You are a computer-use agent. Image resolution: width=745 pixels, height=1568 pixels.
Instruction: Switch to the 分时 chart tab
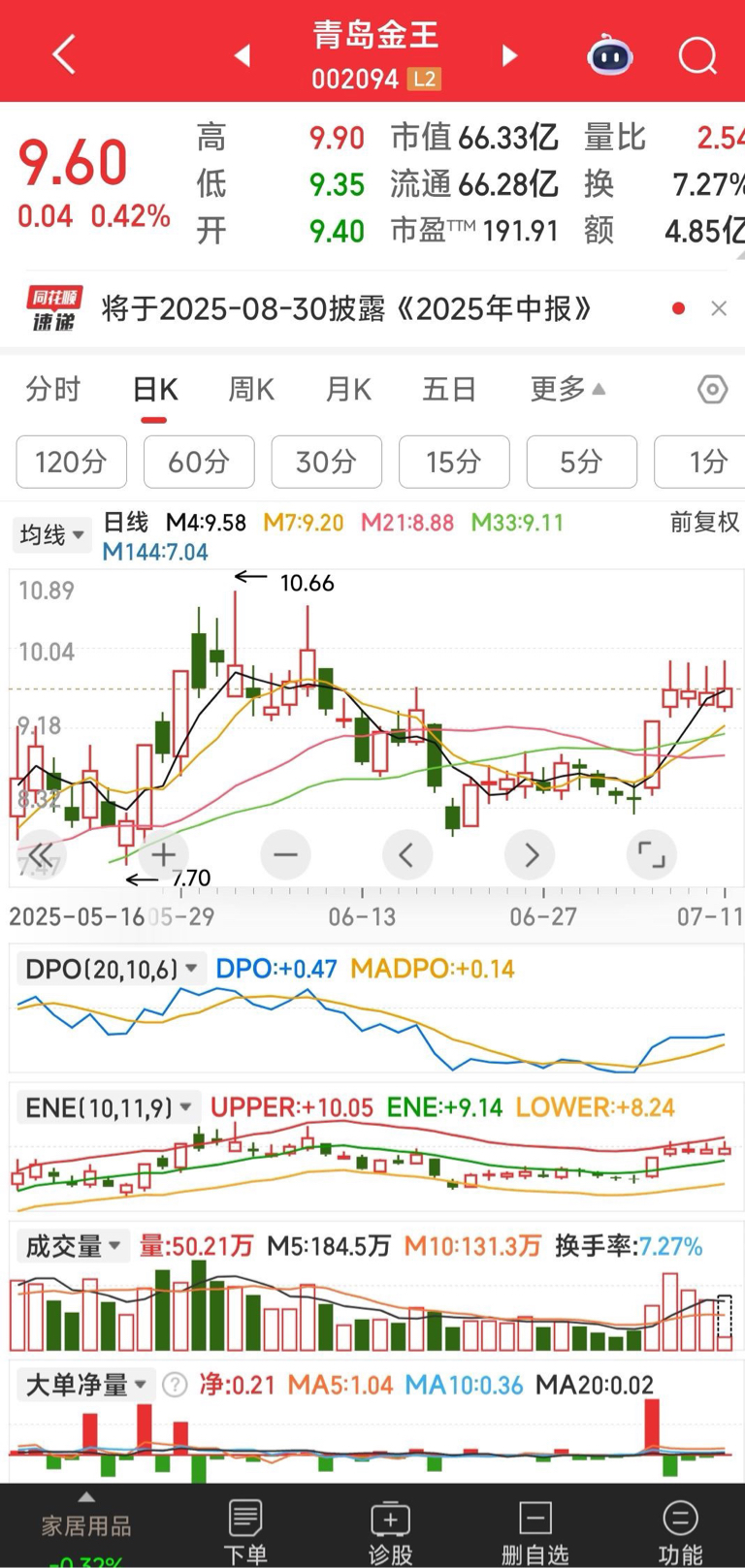53,390
